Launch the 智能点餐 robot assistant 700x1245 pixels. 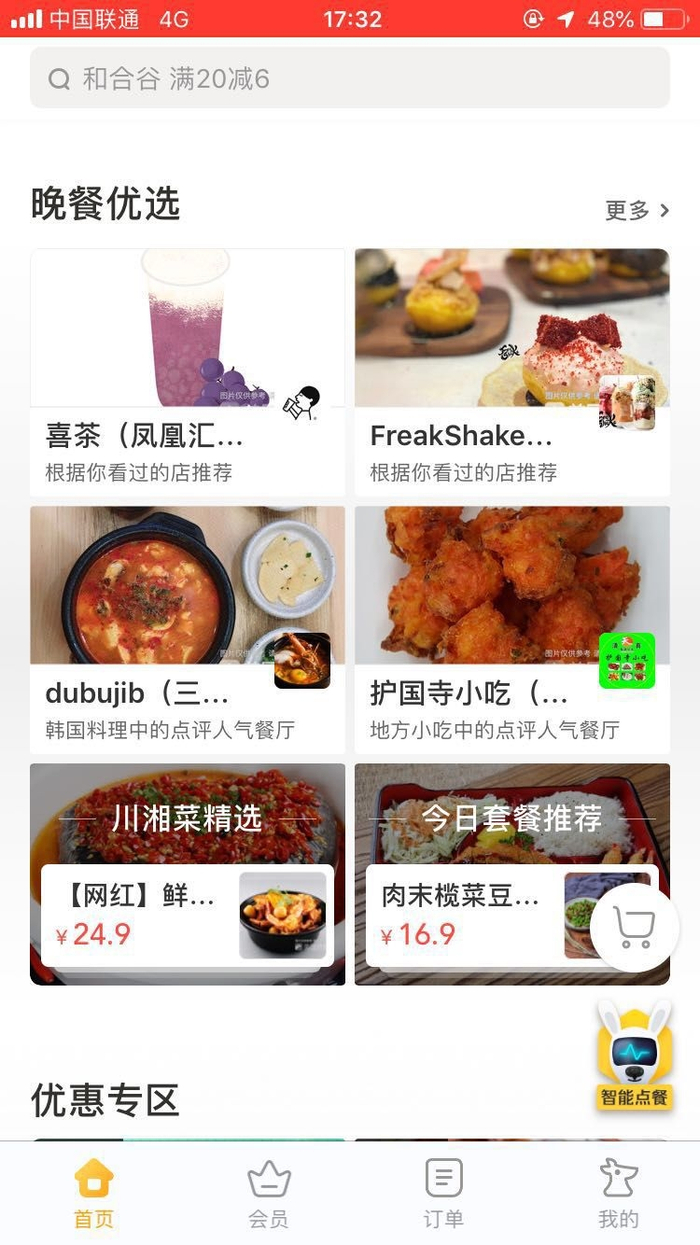(x=634, y=1056)
